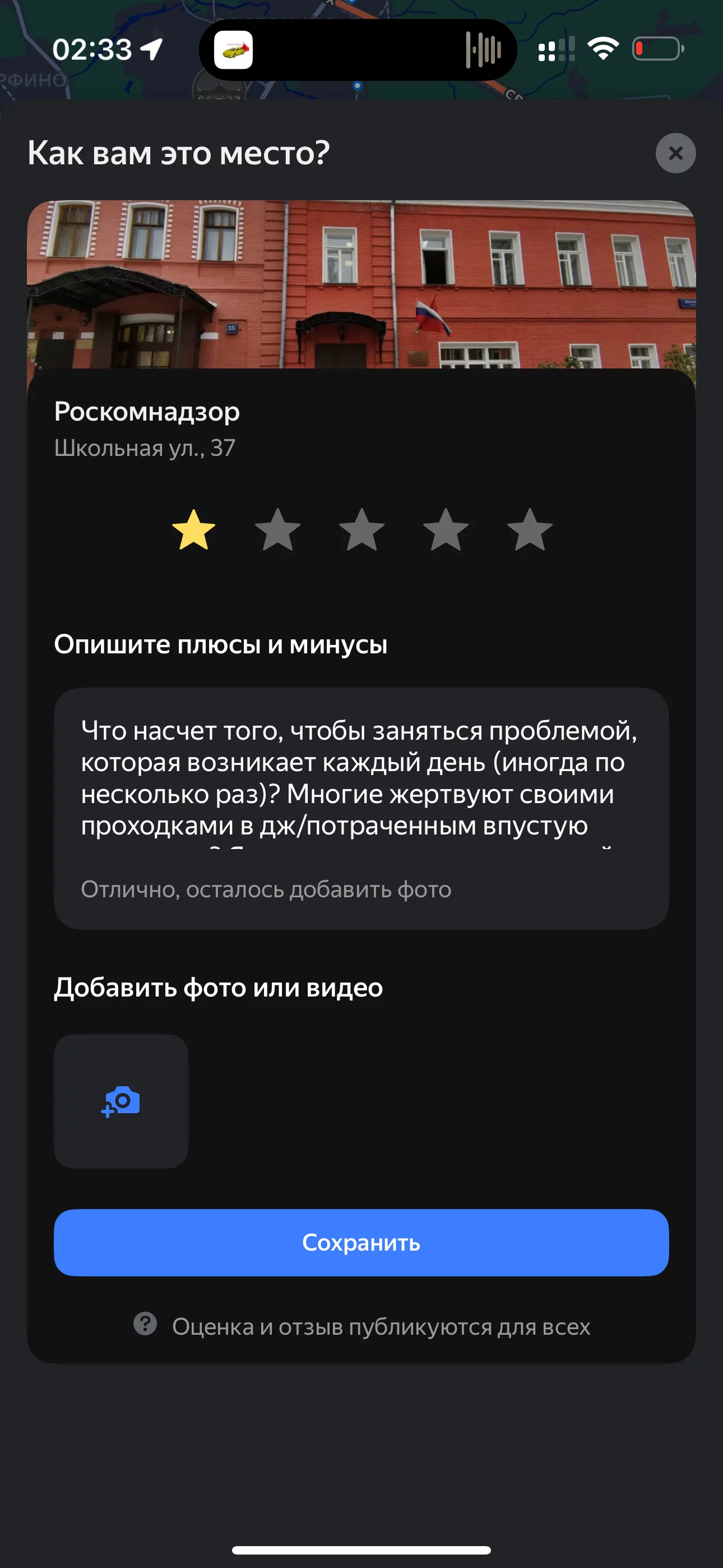This screenshot has height=1568, width=723.
Task: Select the fourth rating star
Action: coord(446,529)
